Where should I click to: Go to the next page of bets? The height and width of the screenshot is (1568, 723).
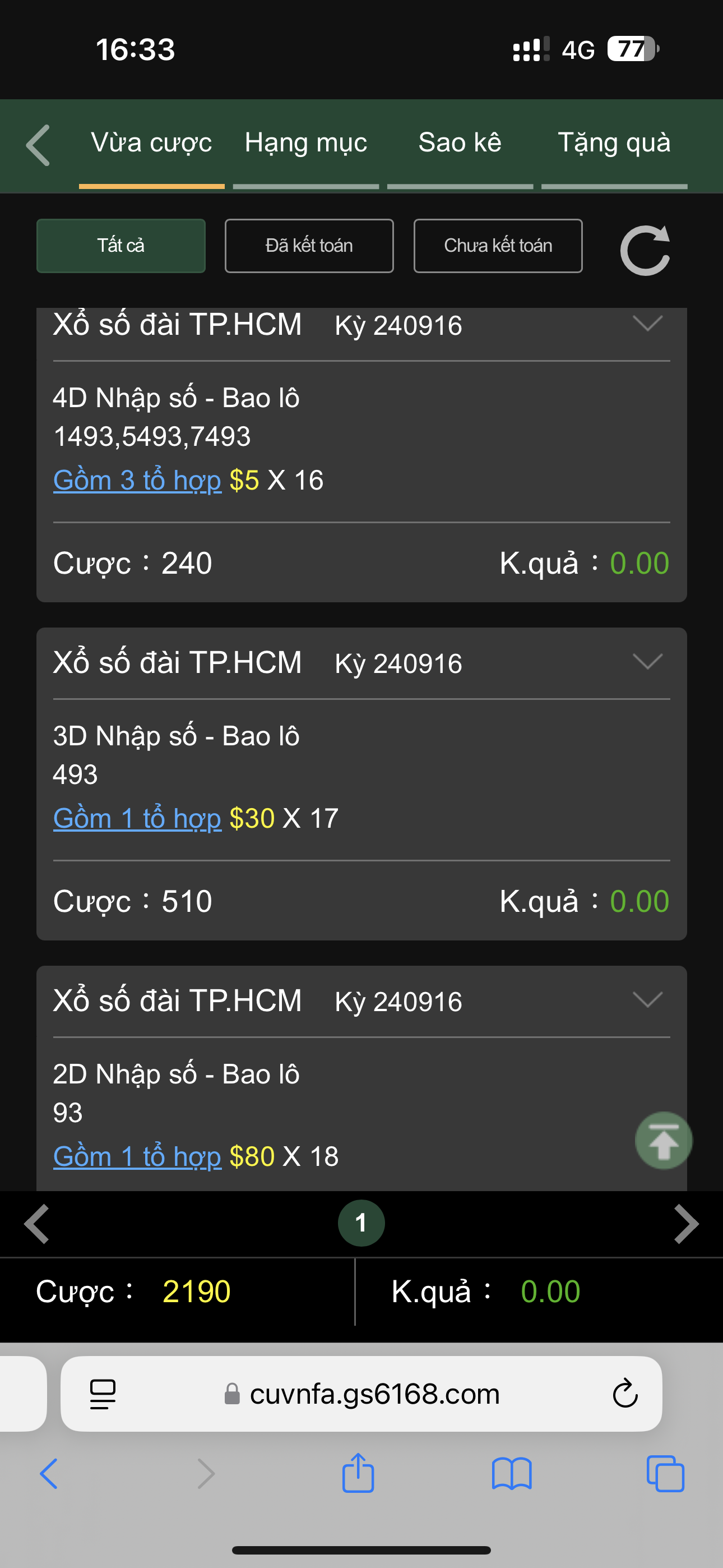687,1224
